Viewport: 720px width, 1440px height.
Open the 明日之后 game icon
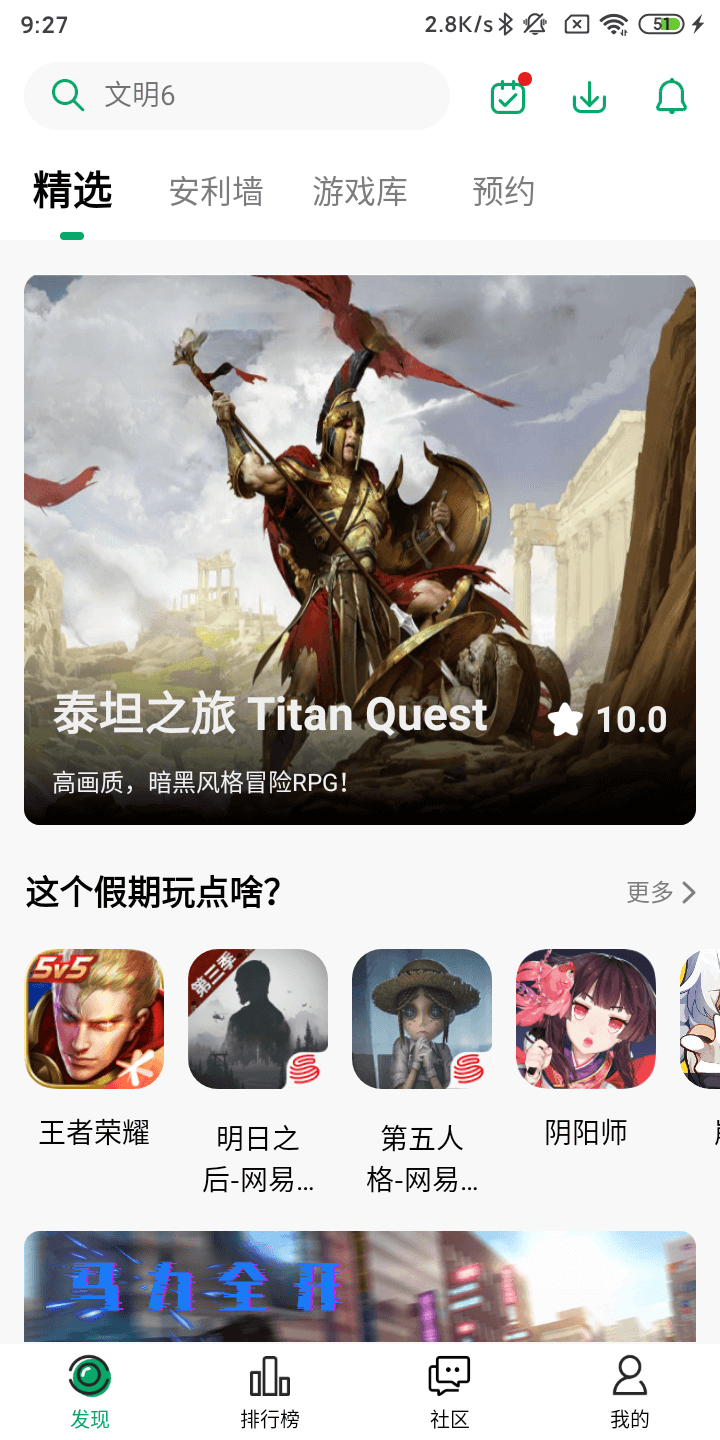258,1019
